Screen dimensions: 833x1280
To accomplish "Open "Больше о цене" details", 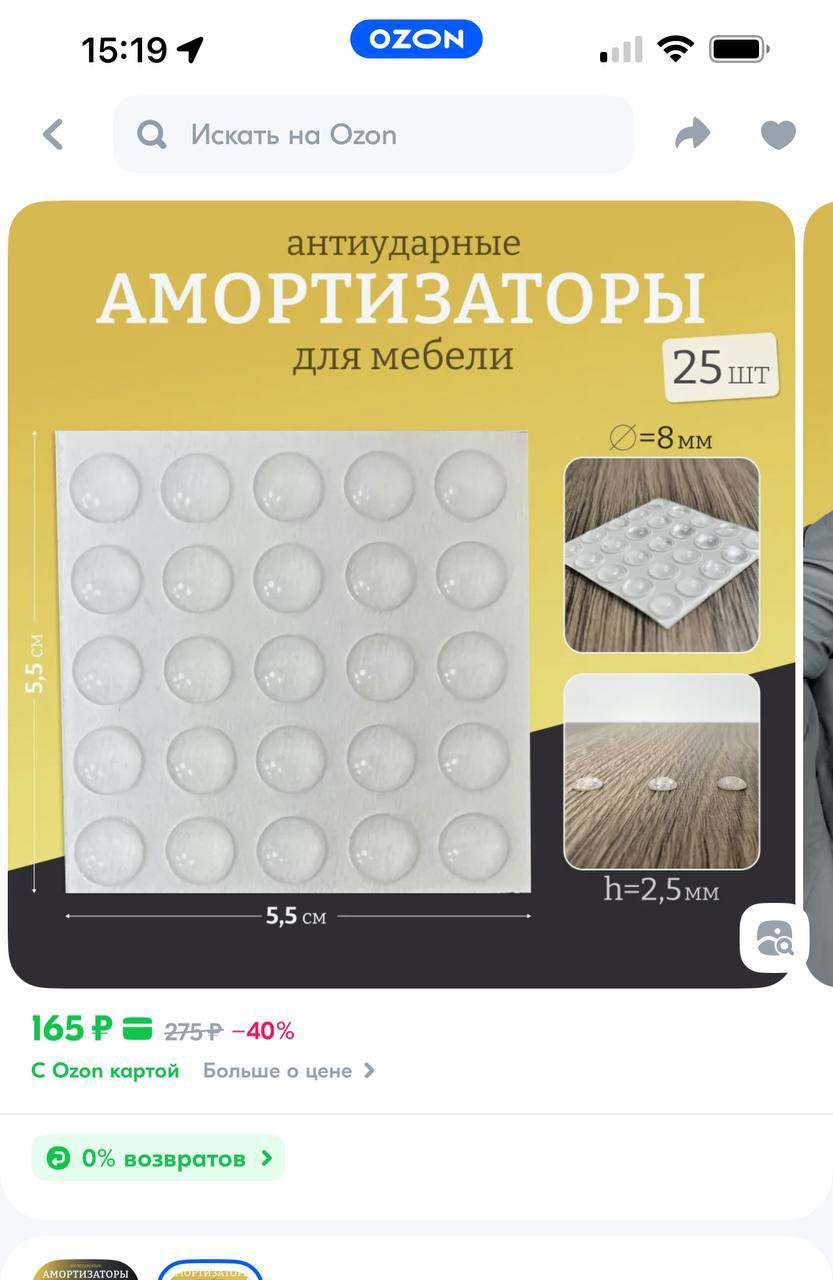I will coord(289,1071).
